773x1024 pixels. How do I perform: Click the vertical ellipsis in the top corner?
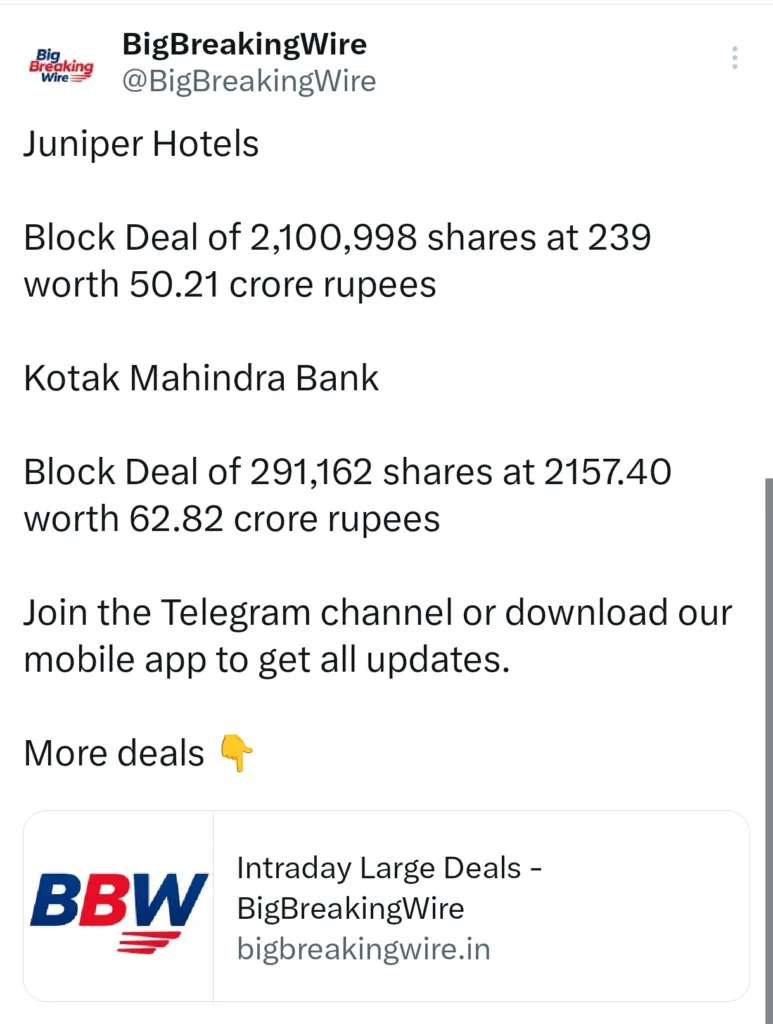pyautogui.click(x=734, y=57)
